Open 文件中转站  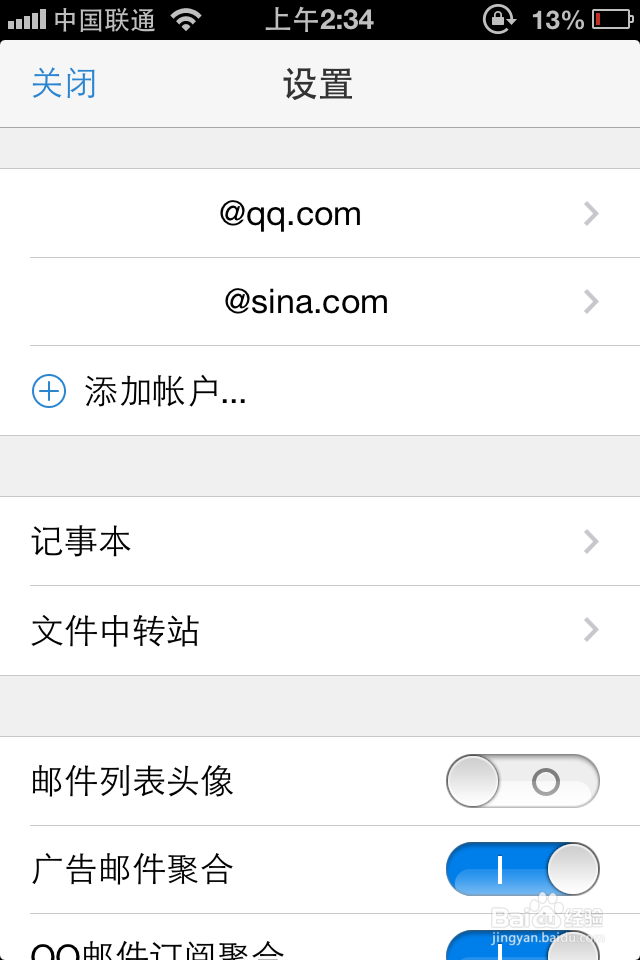point(320,631)
